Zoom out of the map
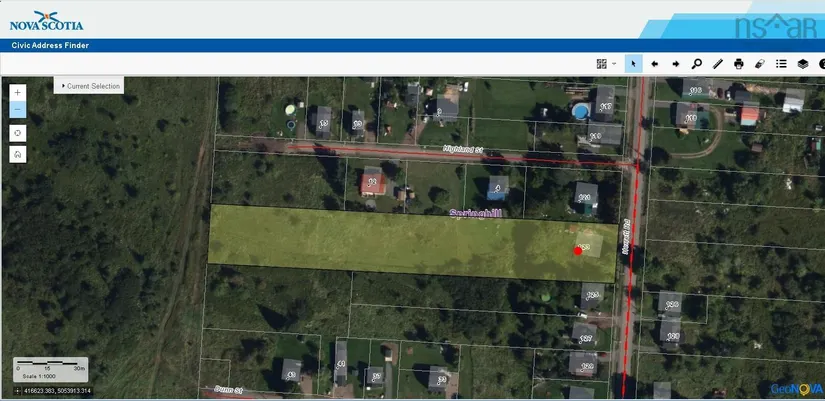The height and width of the screenshot is (401, 825). pos(18,110)
